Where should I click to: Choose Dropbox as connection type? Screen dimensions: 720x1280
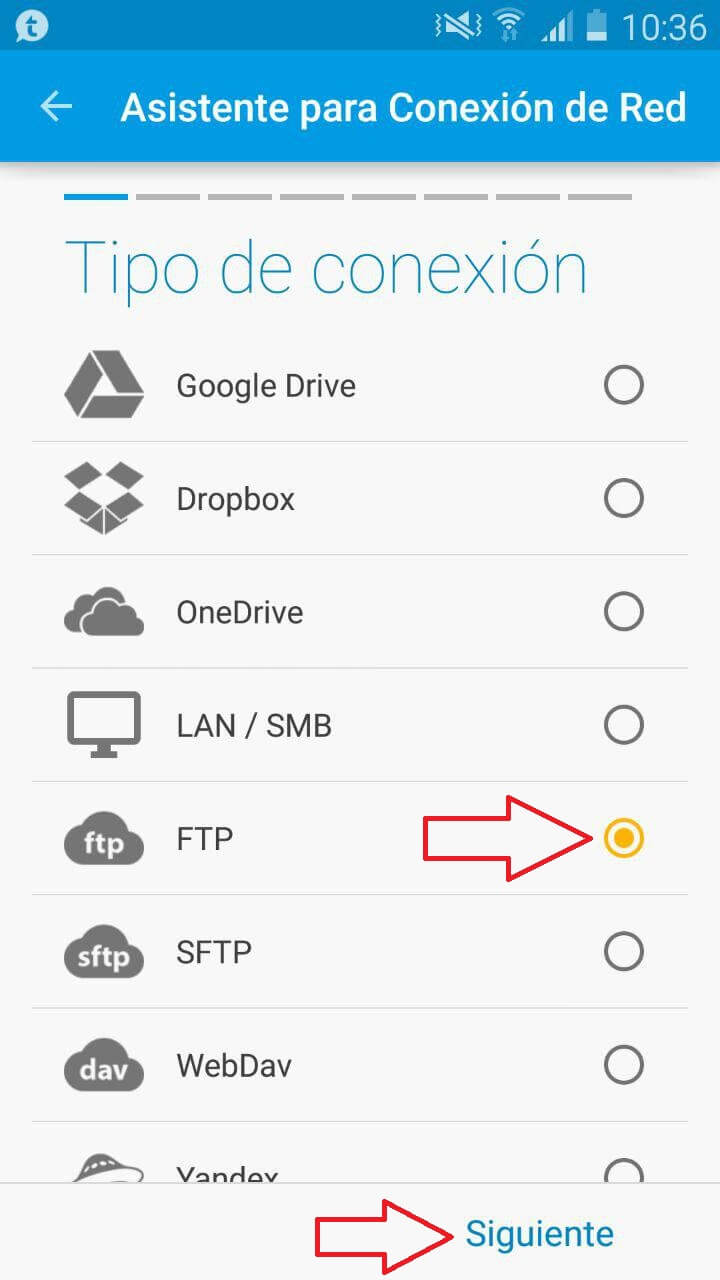[623, 498]
